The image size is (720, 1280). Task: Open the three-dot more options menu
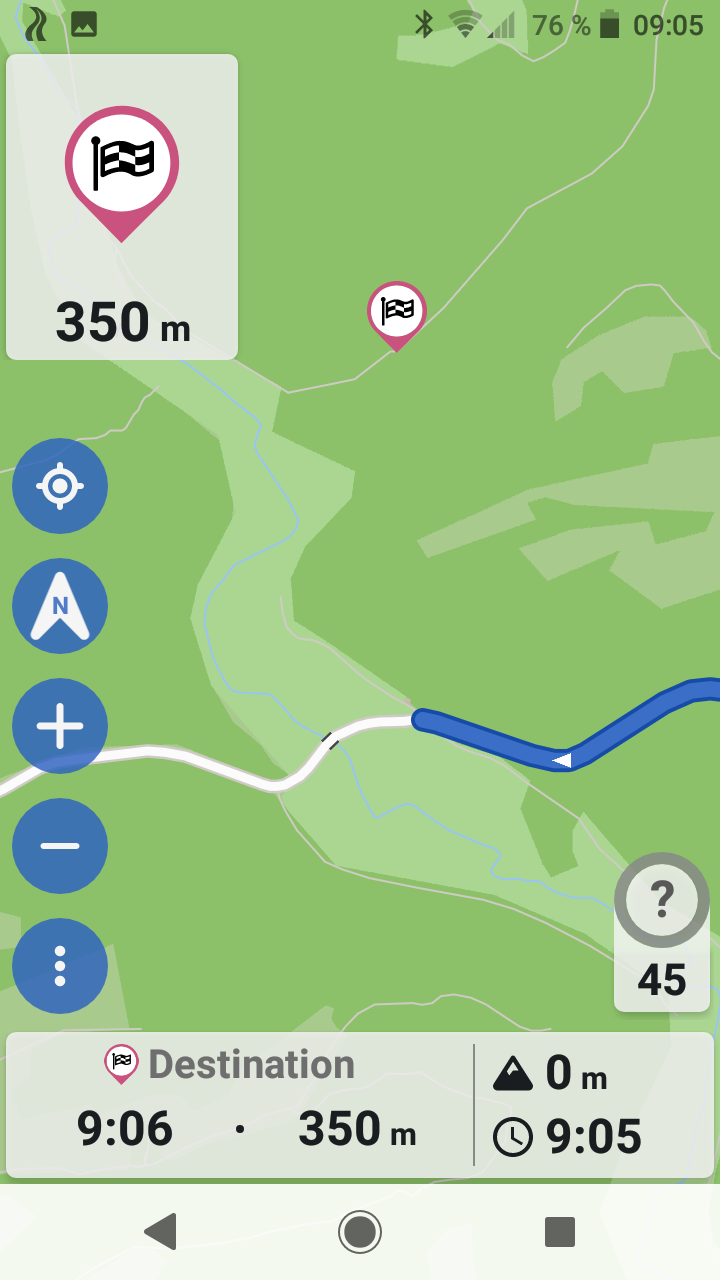point(60,966)
